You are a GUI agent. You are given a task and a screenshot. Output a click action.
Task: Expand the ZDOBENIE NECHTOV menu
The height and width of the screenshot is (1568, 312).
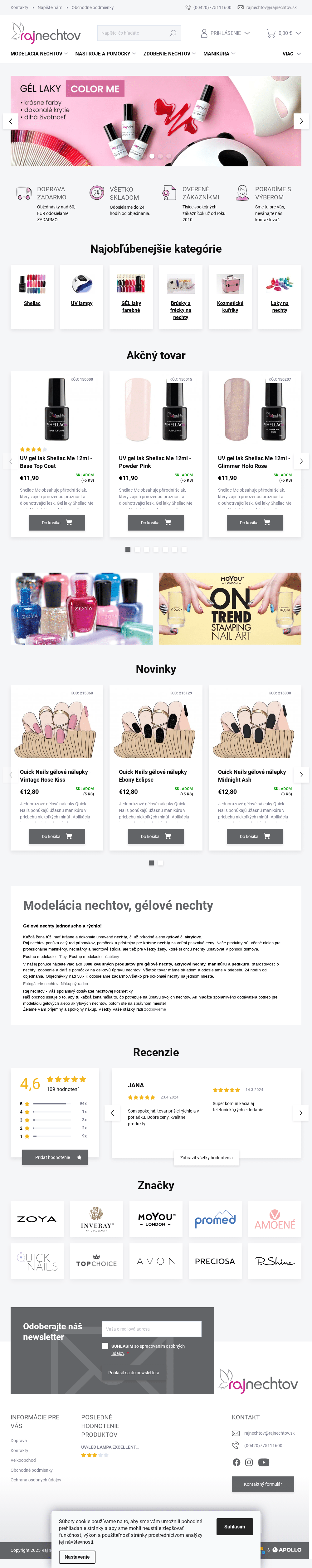[x=169, y=54]
